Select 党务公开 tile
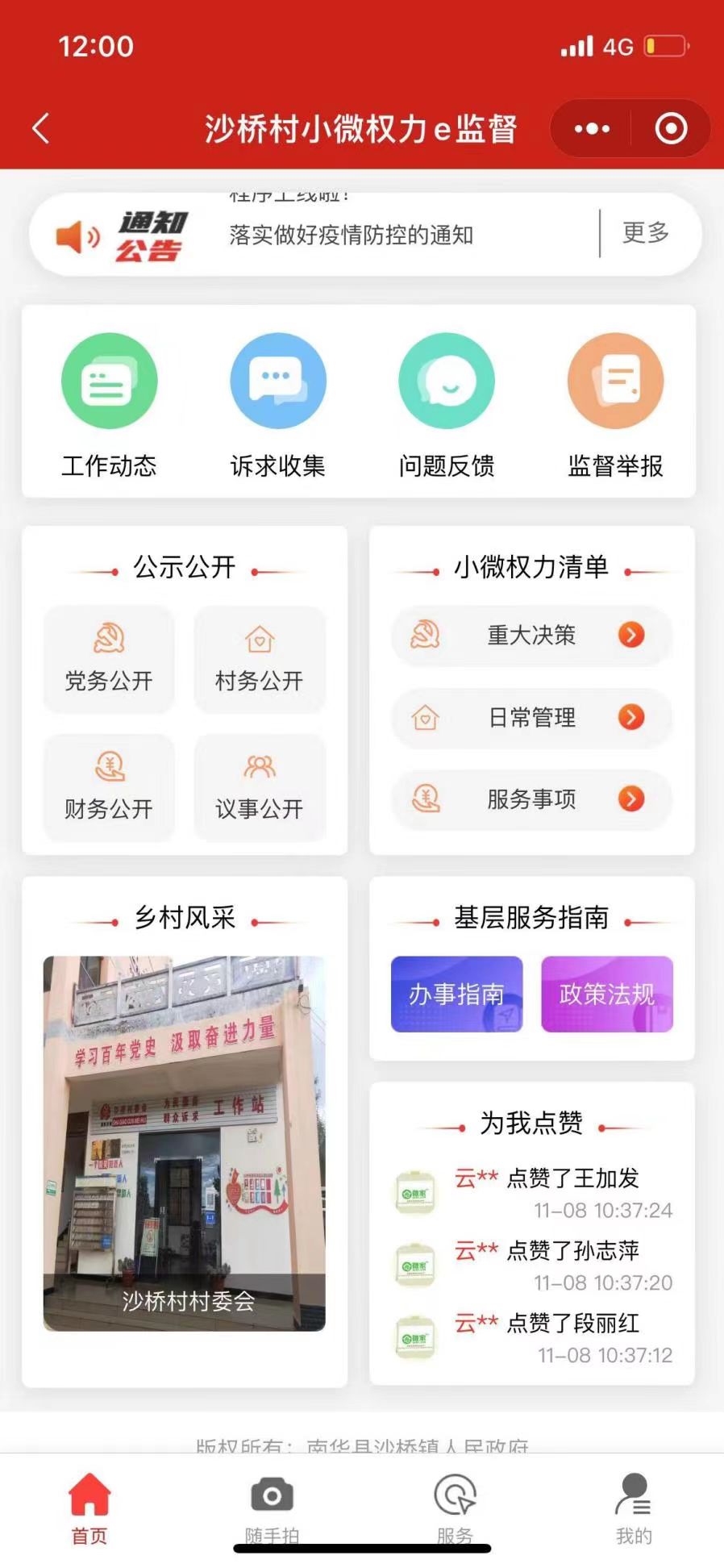The image size is (724, 1568). (109, 660)
